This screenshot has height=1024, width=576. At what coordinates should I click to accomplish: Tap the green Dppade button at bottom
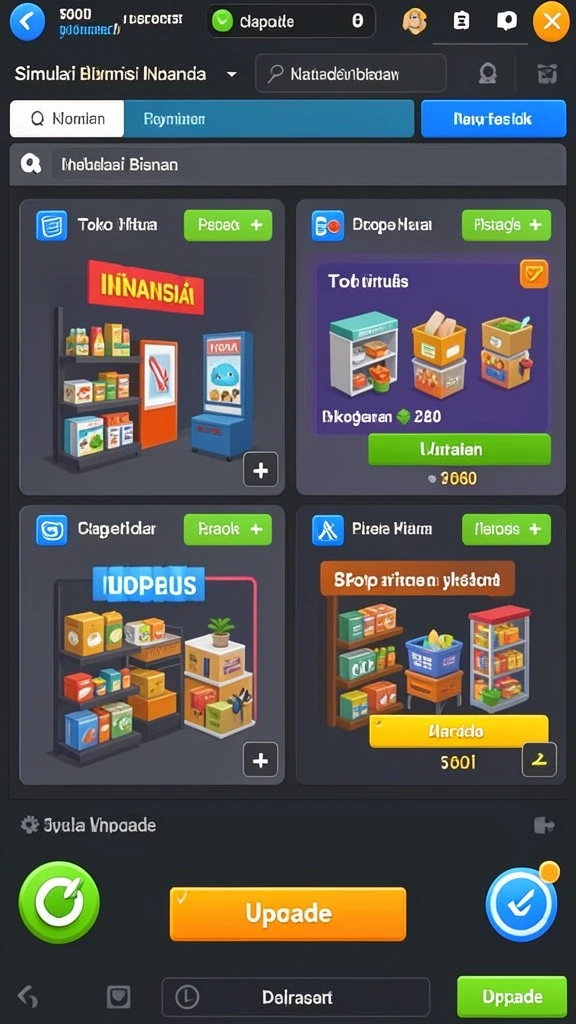512,997
